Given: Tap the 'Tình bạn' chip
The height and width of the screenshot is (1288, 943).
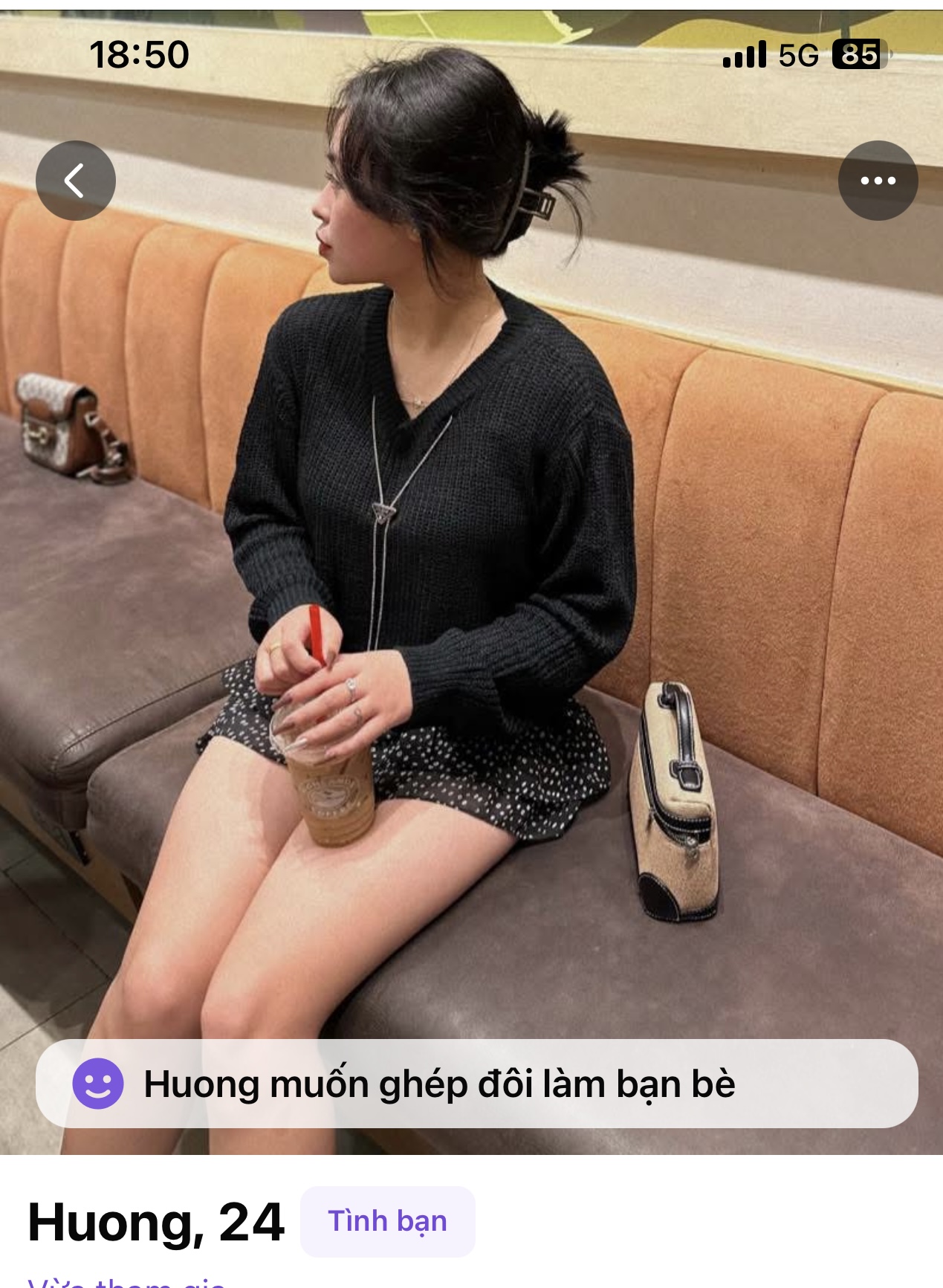Looking at the screenshot, I should [387, 1221].
